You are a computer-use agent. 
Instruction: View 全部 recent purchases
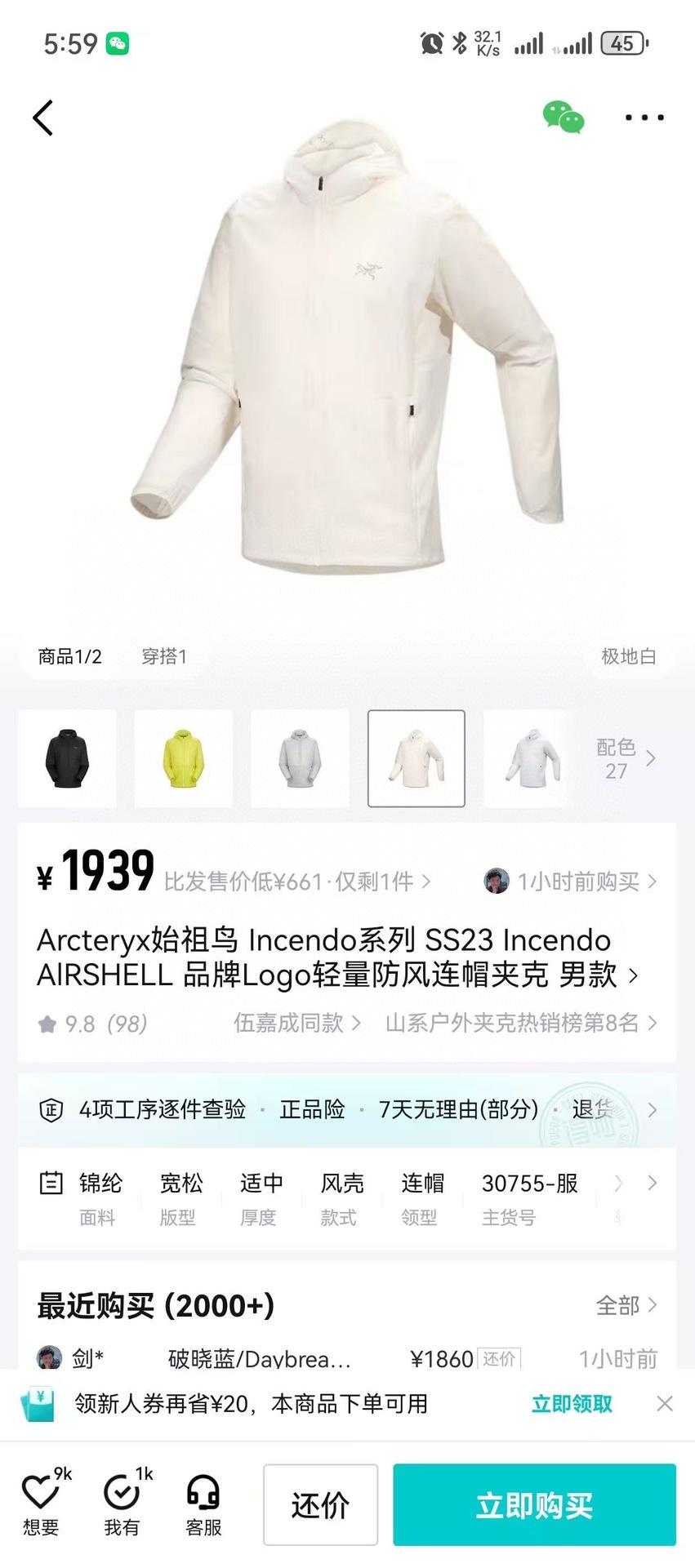[x=626, y=1305]
